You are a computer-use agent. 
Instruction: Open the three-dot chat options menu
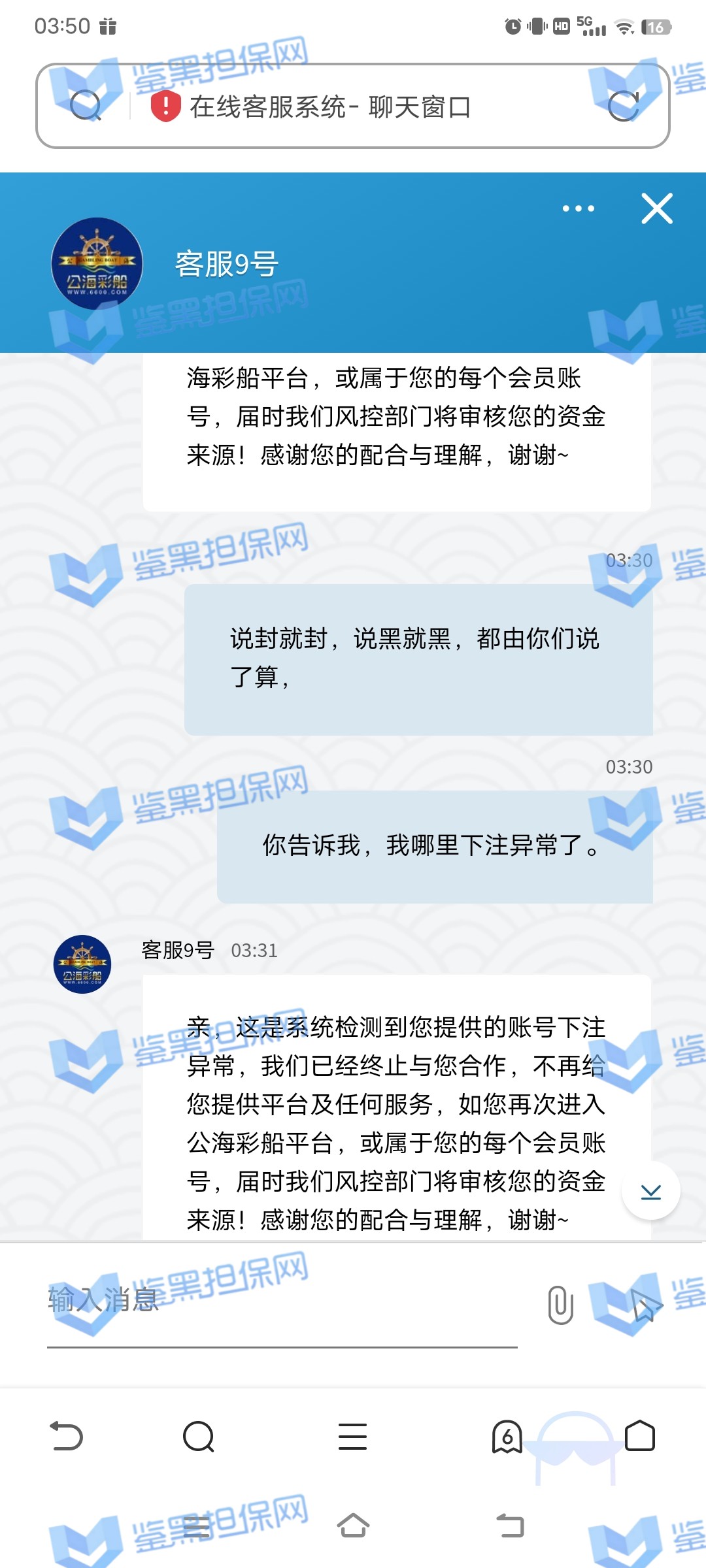(x=578, y=209)
